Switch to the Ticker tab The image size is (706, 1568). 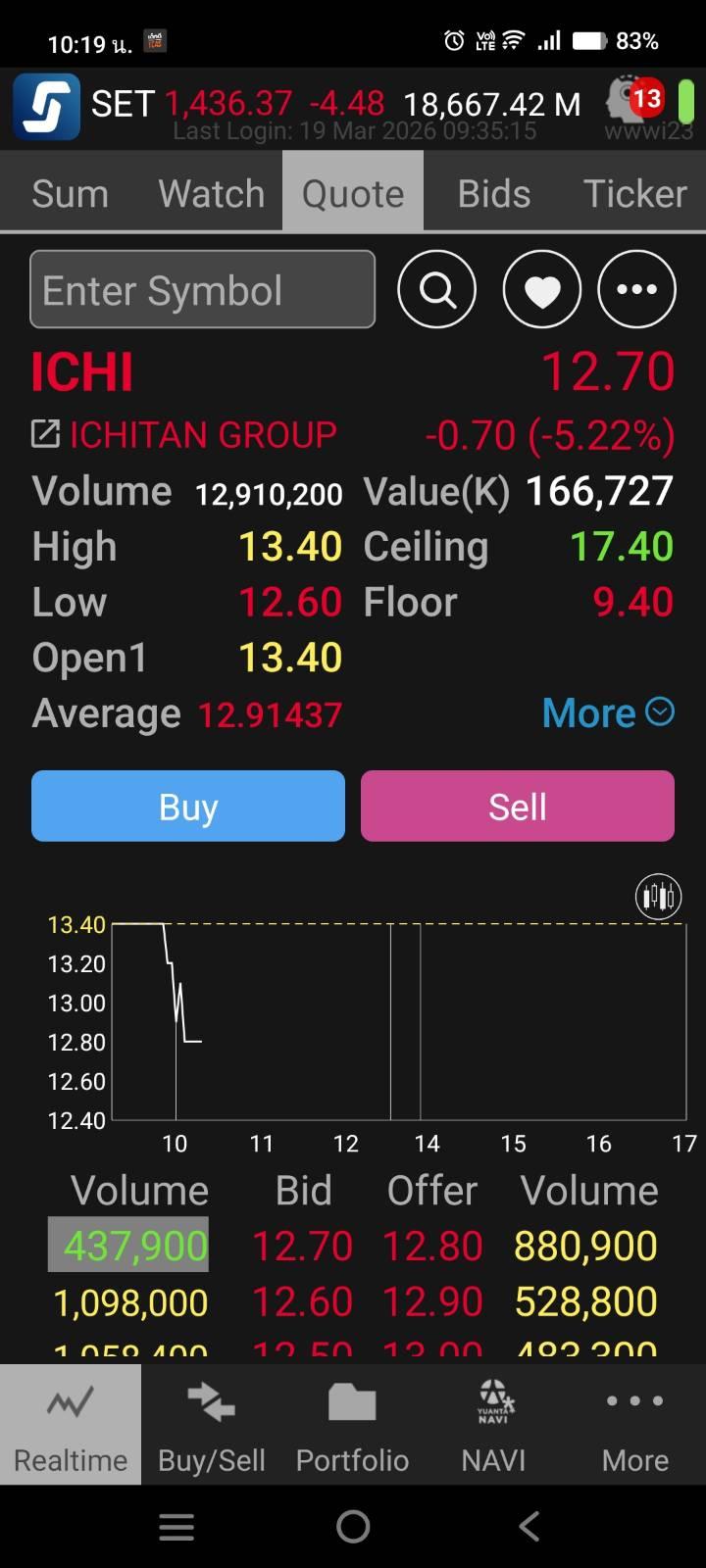click(634, 193)
